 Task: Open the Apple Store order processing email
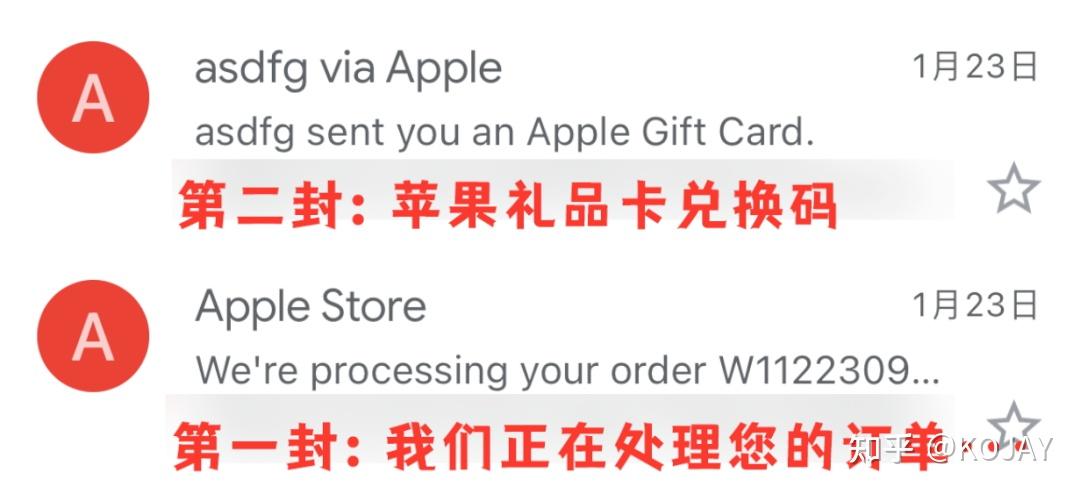(560, 340)
